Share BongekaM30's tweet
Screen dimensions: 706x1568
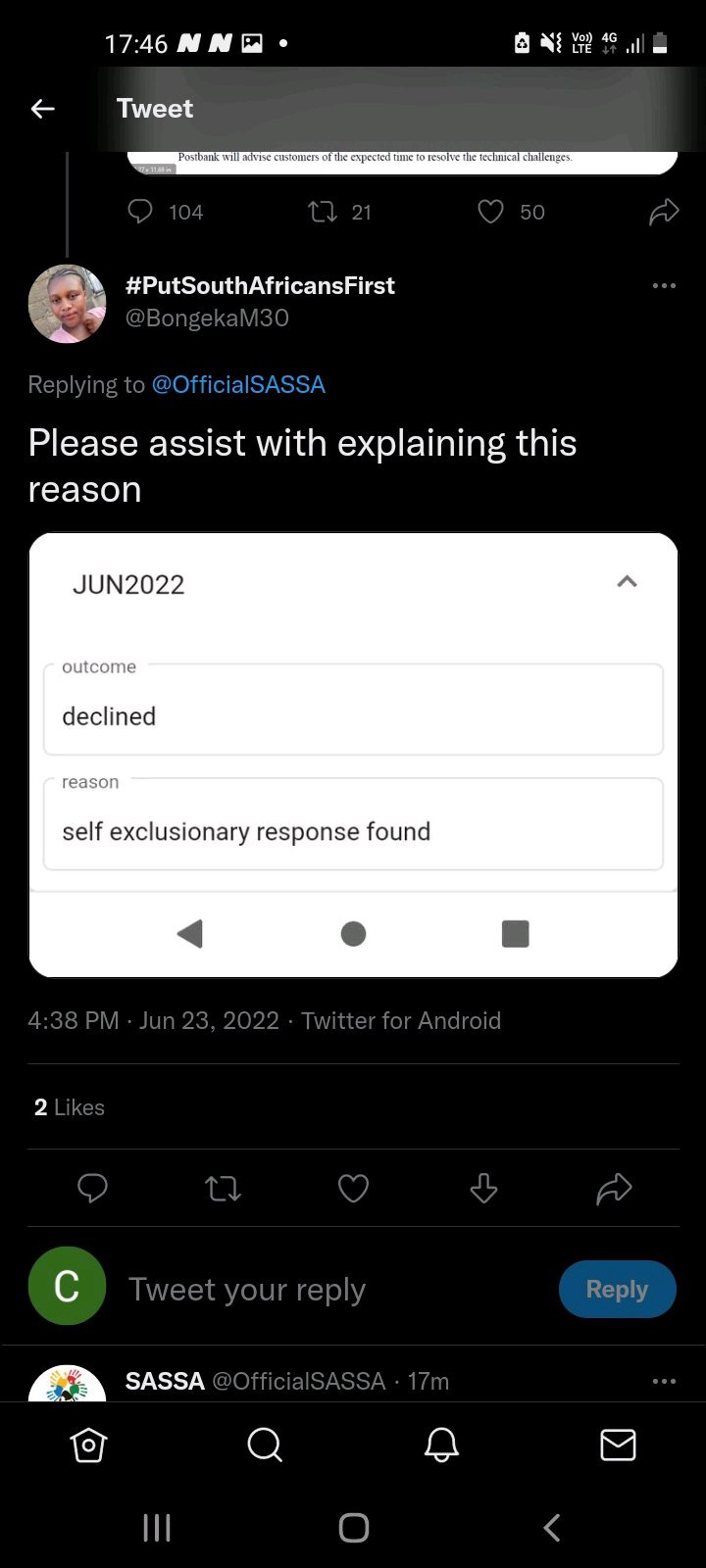pyautogui.click(x=614, y=1188)
